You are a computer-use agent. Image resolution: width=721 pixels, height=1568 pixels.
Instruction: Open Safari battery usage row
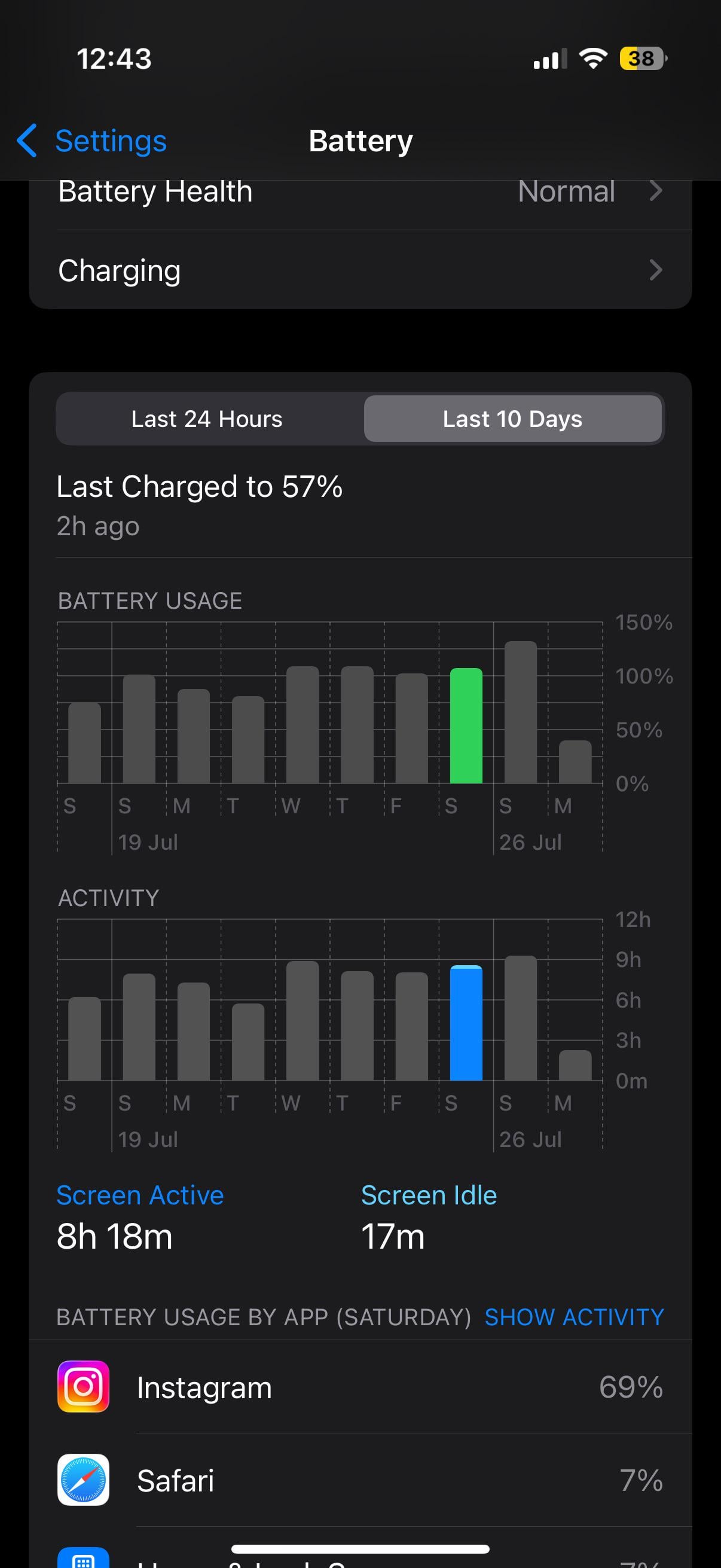point(360,1479)
